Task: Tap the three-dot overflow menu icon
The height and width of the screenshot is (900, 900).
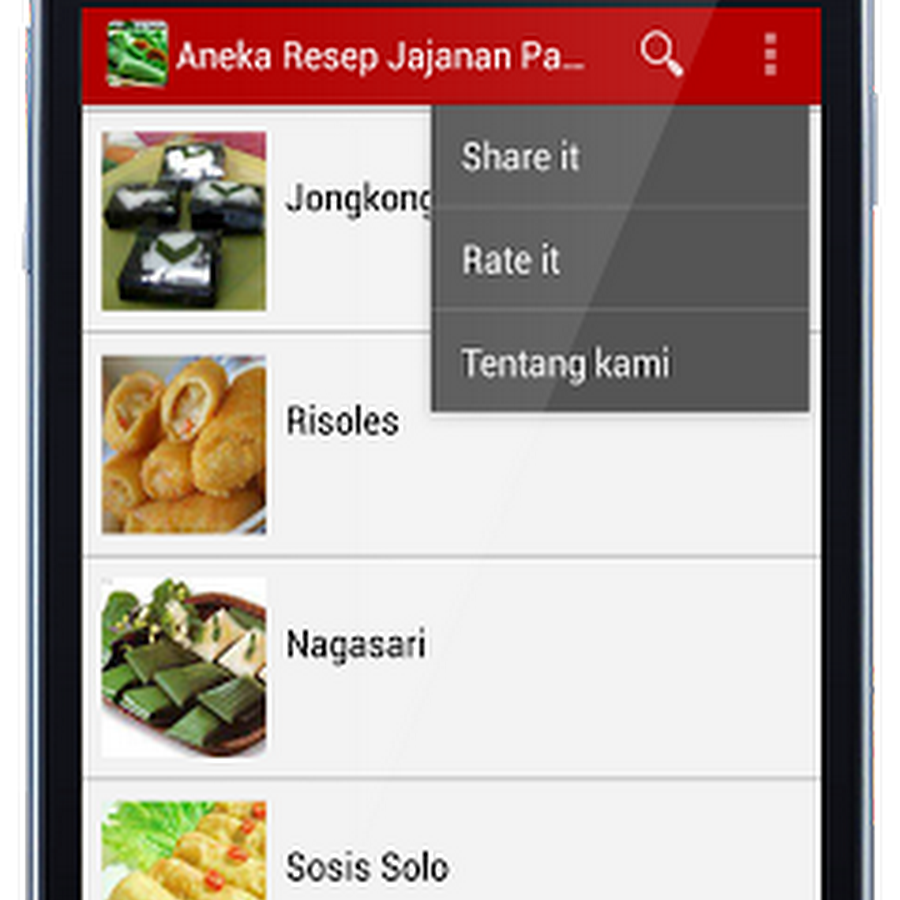Action: tap(770, 55)
